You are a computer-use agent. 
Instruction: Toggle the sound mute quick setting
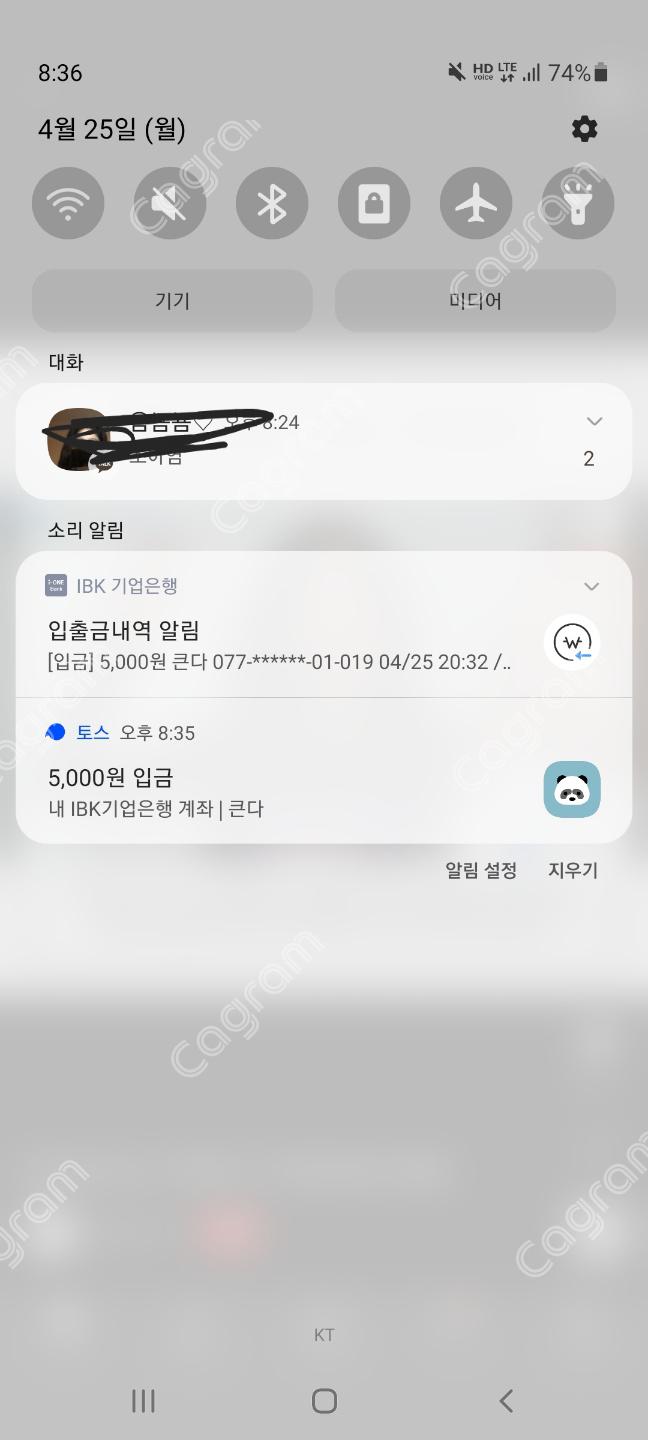(x=170, y=203)
